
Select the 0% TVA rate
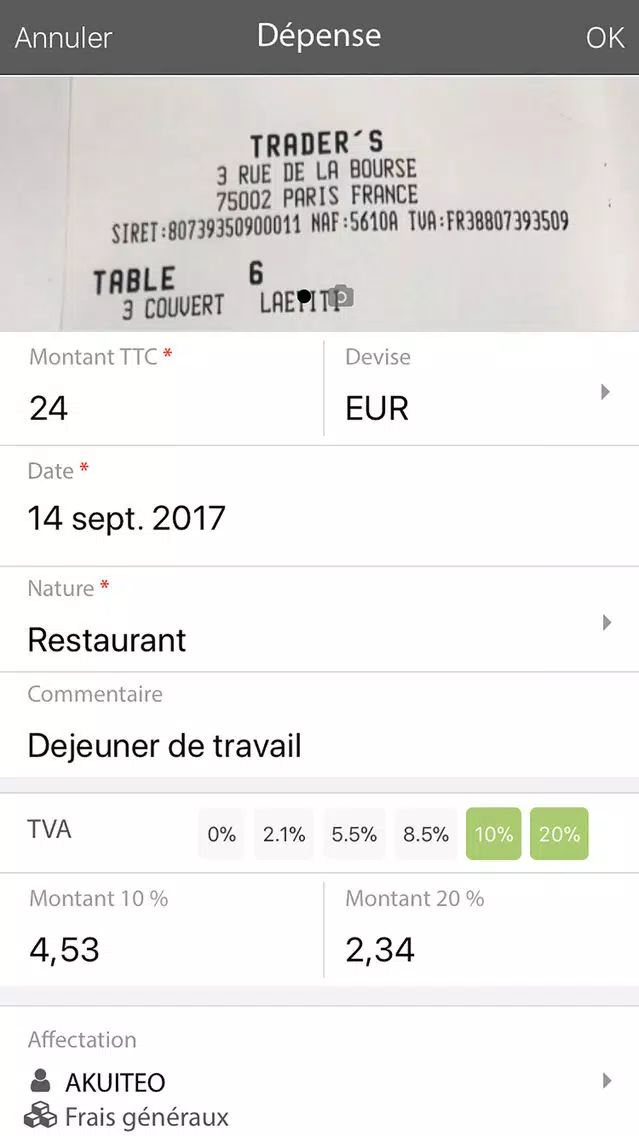pos(222,834)
